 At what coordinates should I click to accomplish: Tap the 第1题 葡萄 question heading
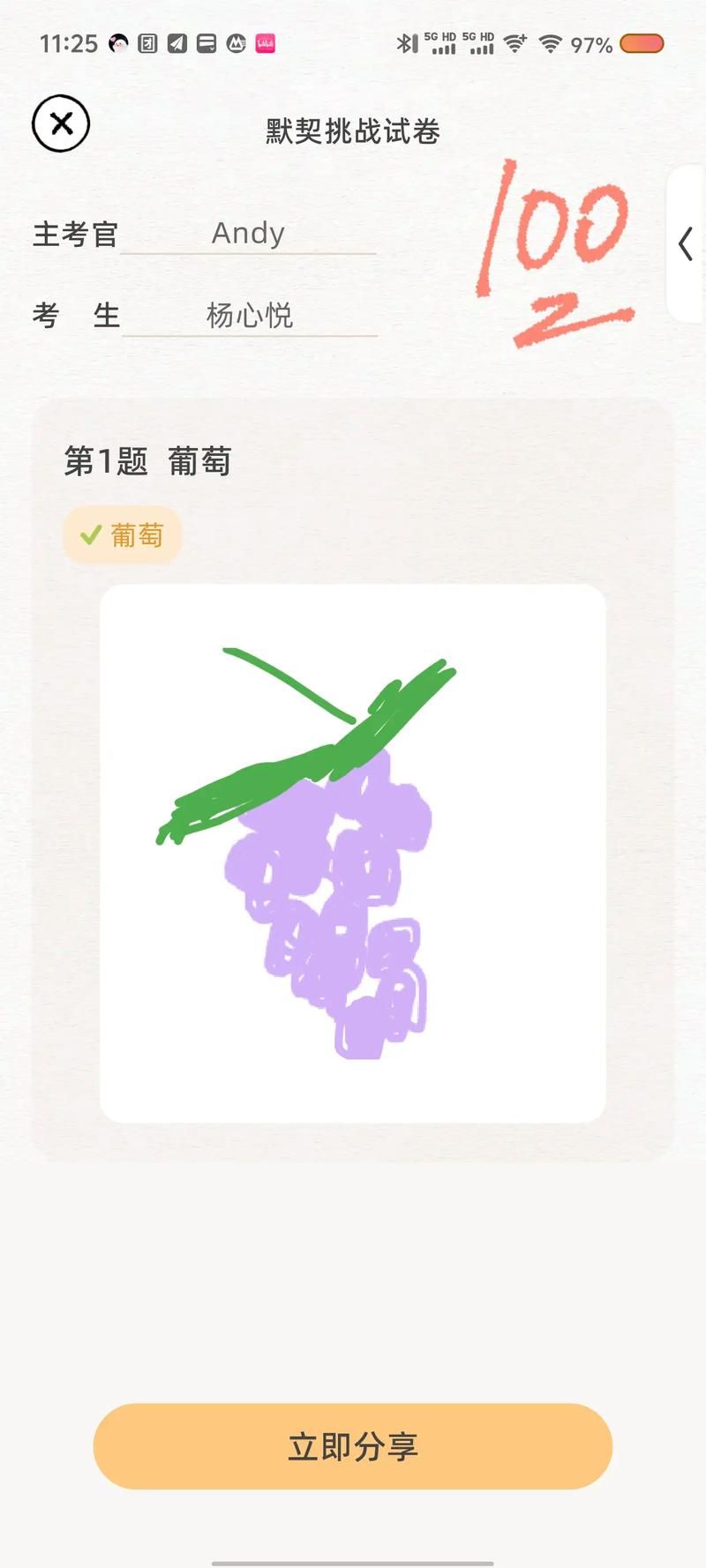(x=147, y=461)
